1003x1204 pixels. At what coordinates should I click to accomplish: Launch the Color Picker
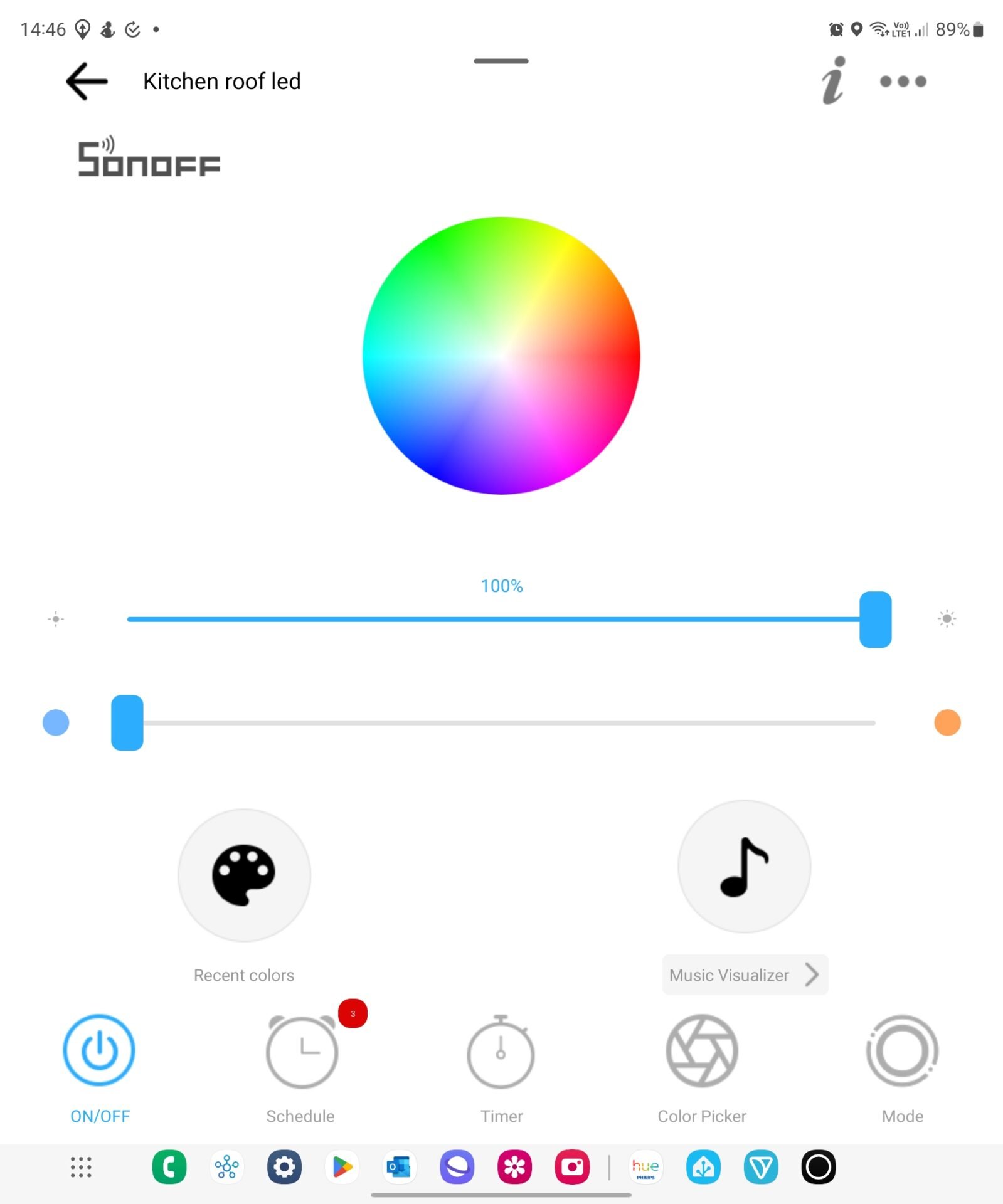702,1051
